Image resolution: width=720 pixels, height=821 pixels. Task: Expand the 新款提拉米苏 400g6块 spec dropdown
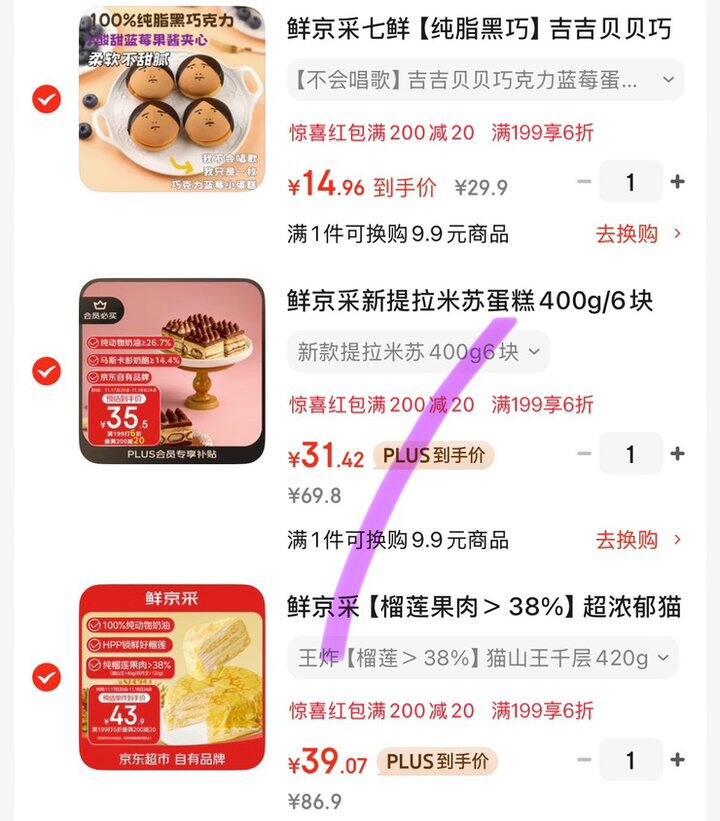pos(418,352)
